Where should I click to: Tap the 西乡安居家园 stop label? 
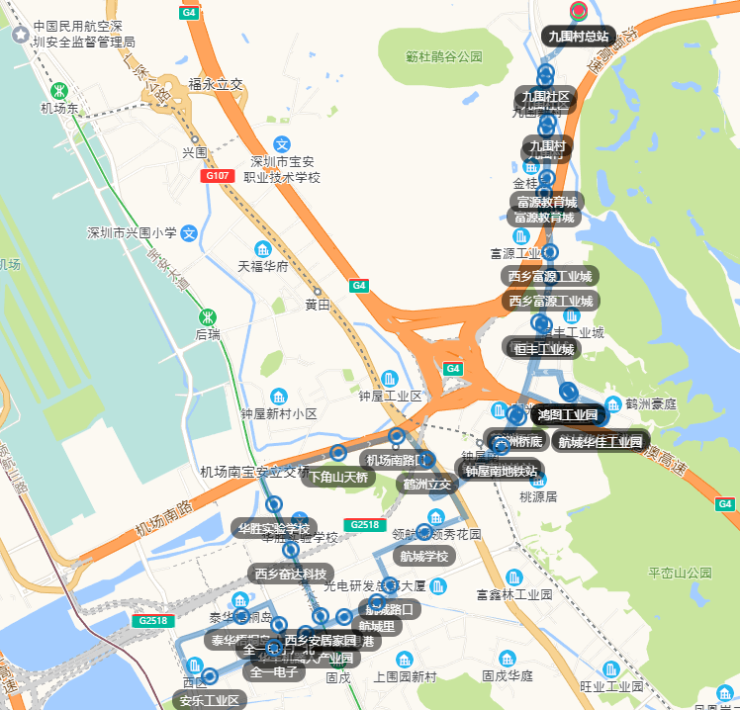pos(320,640)
